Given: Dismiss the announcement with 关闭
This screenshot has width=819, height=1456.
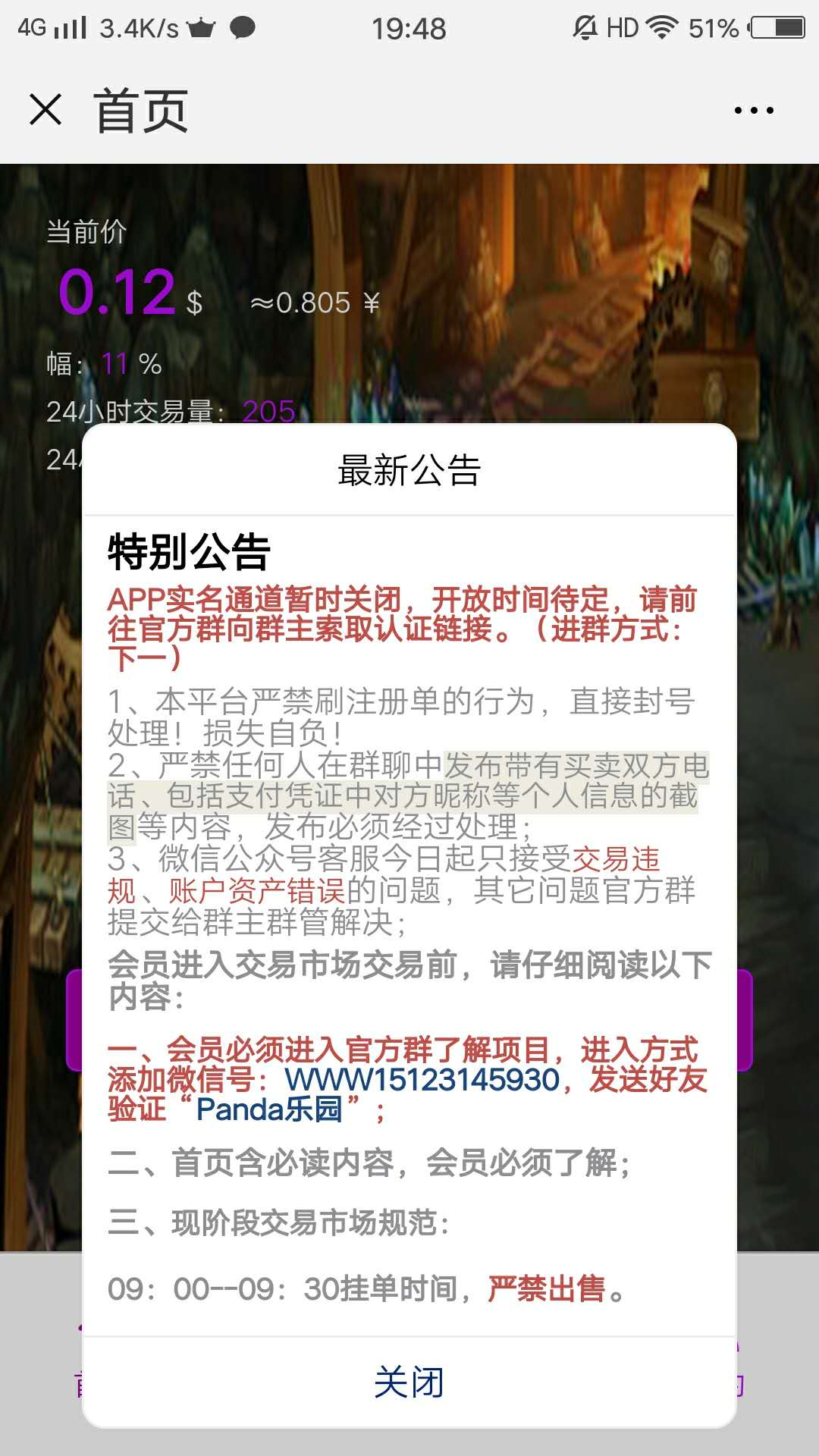Looking at the screenshot, I should pos(409,1382).
